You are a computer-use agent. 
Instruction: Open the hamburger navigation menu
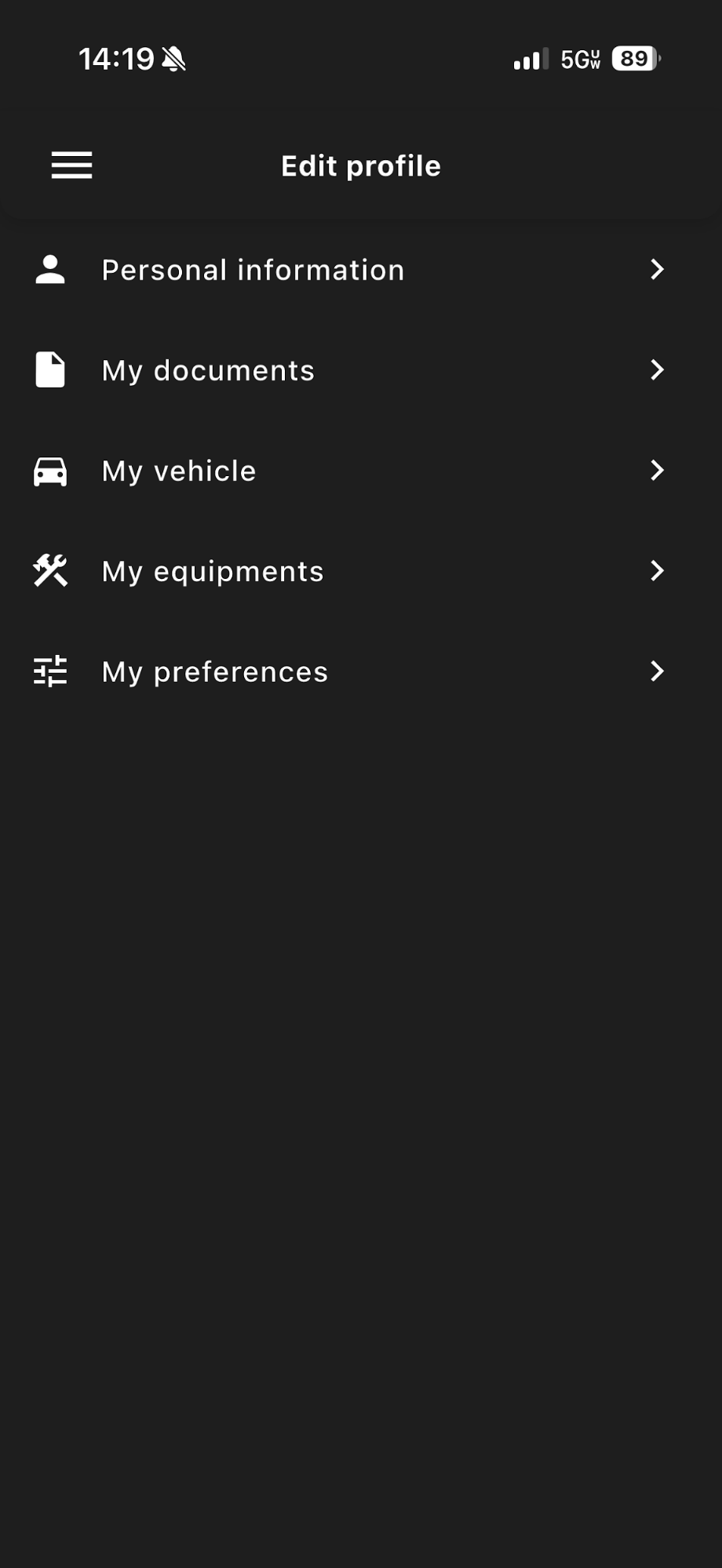pyautogui.click(x=71, y=166)
